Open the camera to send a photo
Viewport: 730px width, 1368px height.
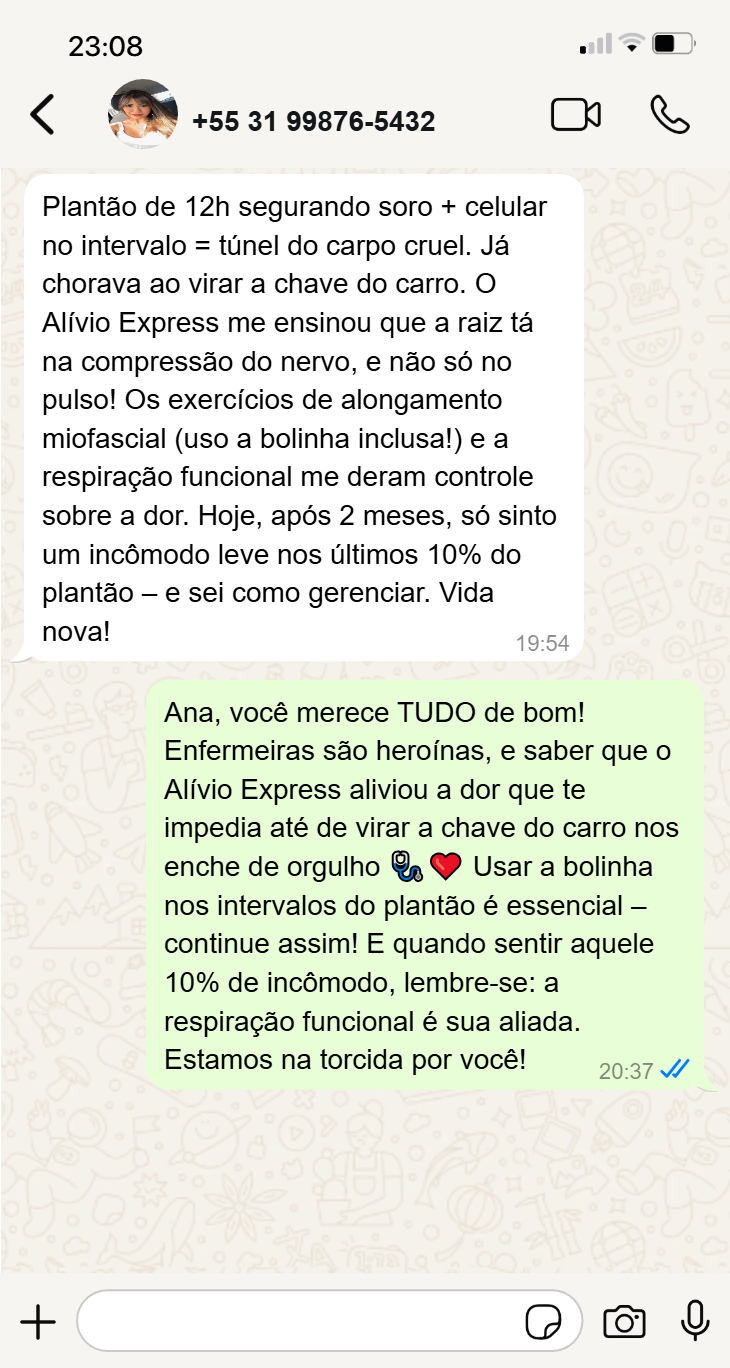point(624,1322)
